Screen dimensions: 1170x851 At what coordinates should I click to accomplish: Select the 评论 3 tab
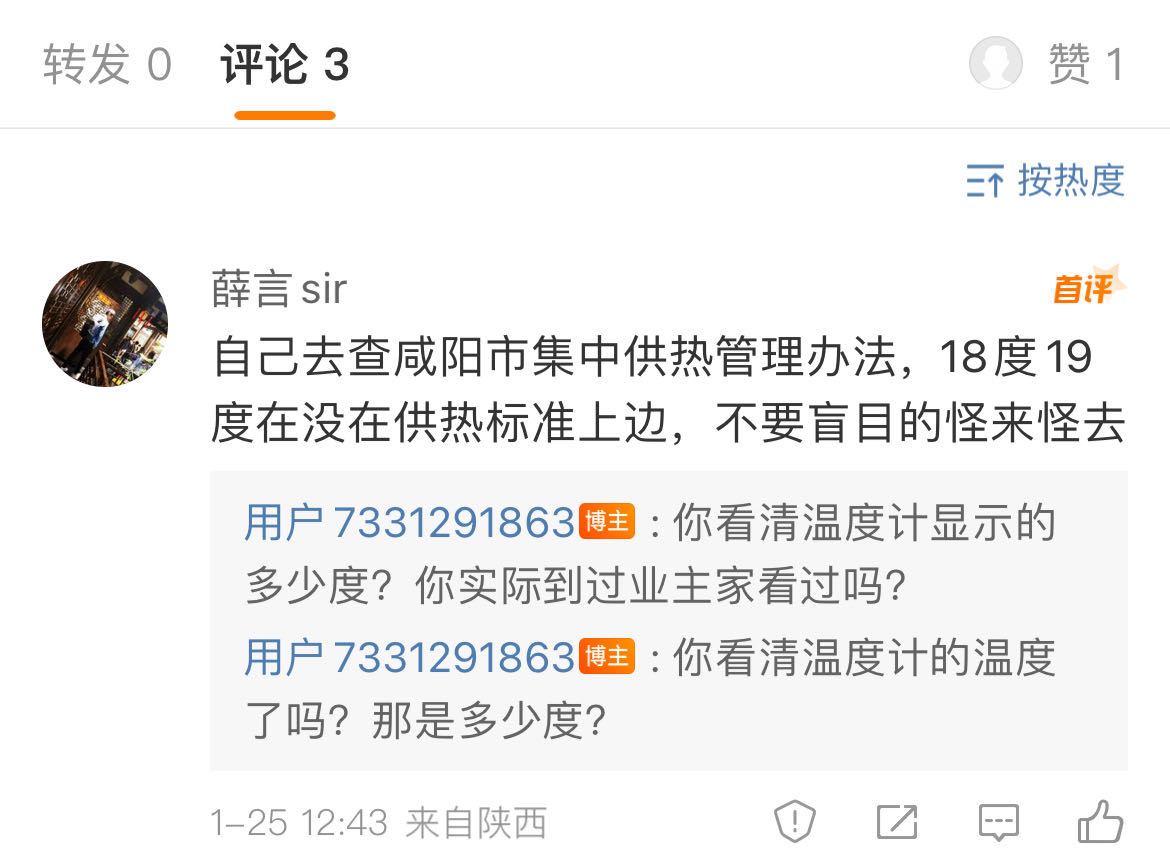285,66
